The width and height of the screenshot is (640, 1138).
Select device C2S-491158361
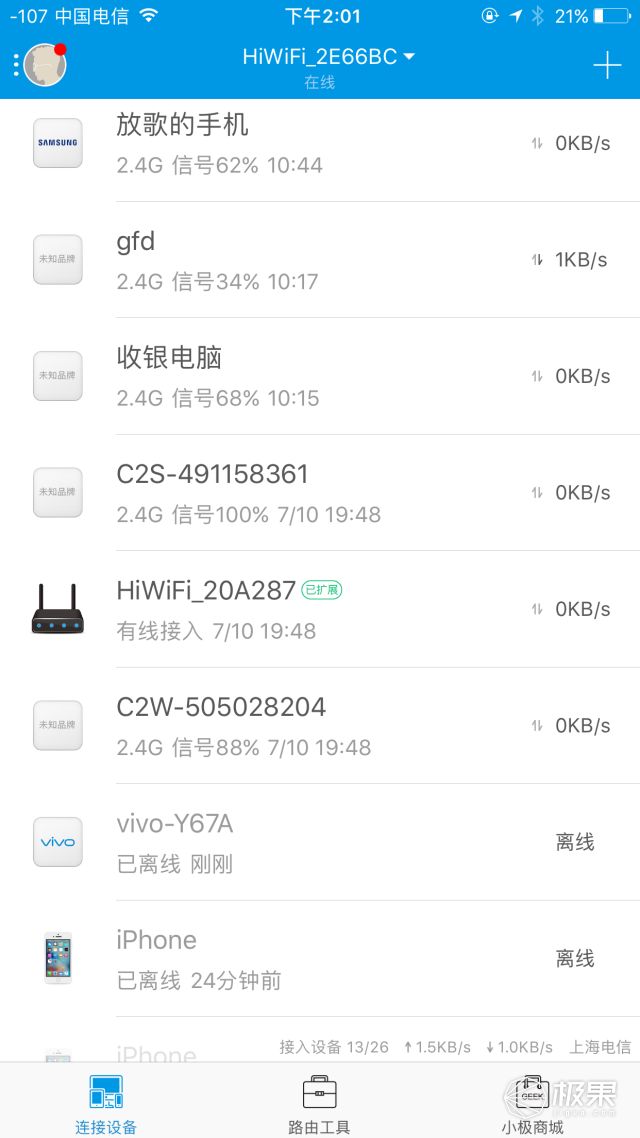320,492
